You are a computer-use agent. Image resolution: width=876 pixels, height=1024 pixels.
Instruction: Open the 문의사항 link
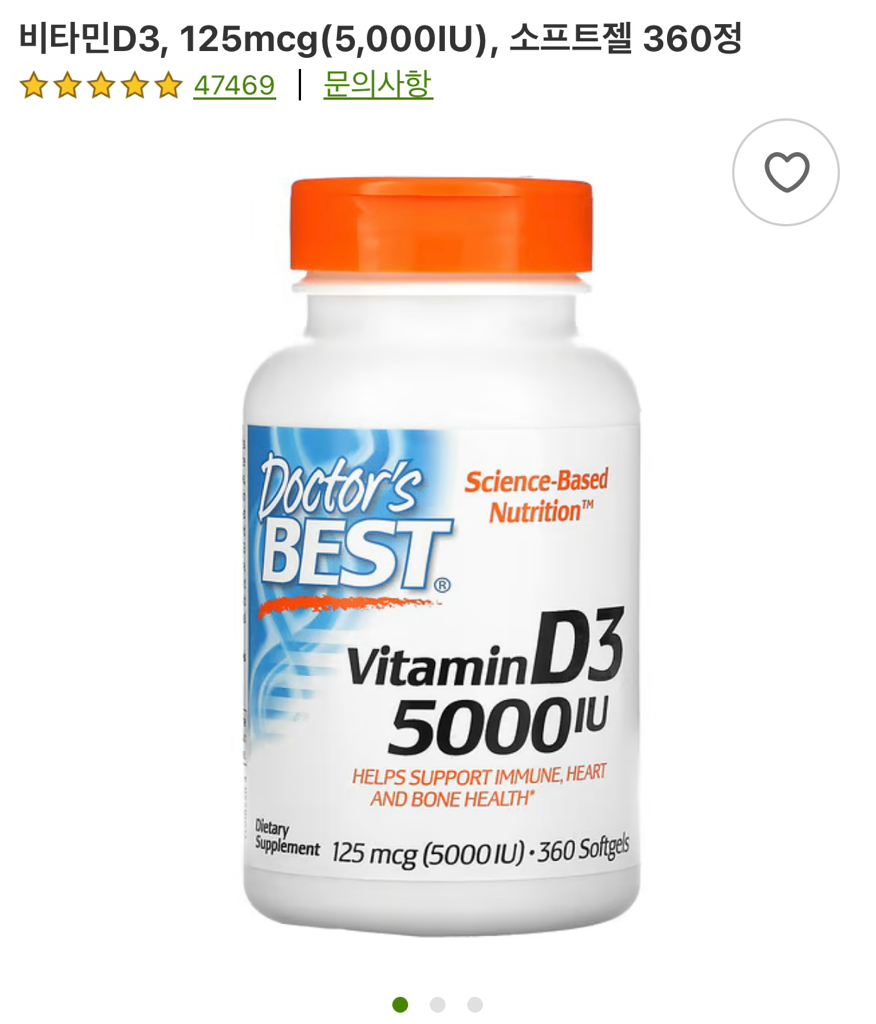378,85
